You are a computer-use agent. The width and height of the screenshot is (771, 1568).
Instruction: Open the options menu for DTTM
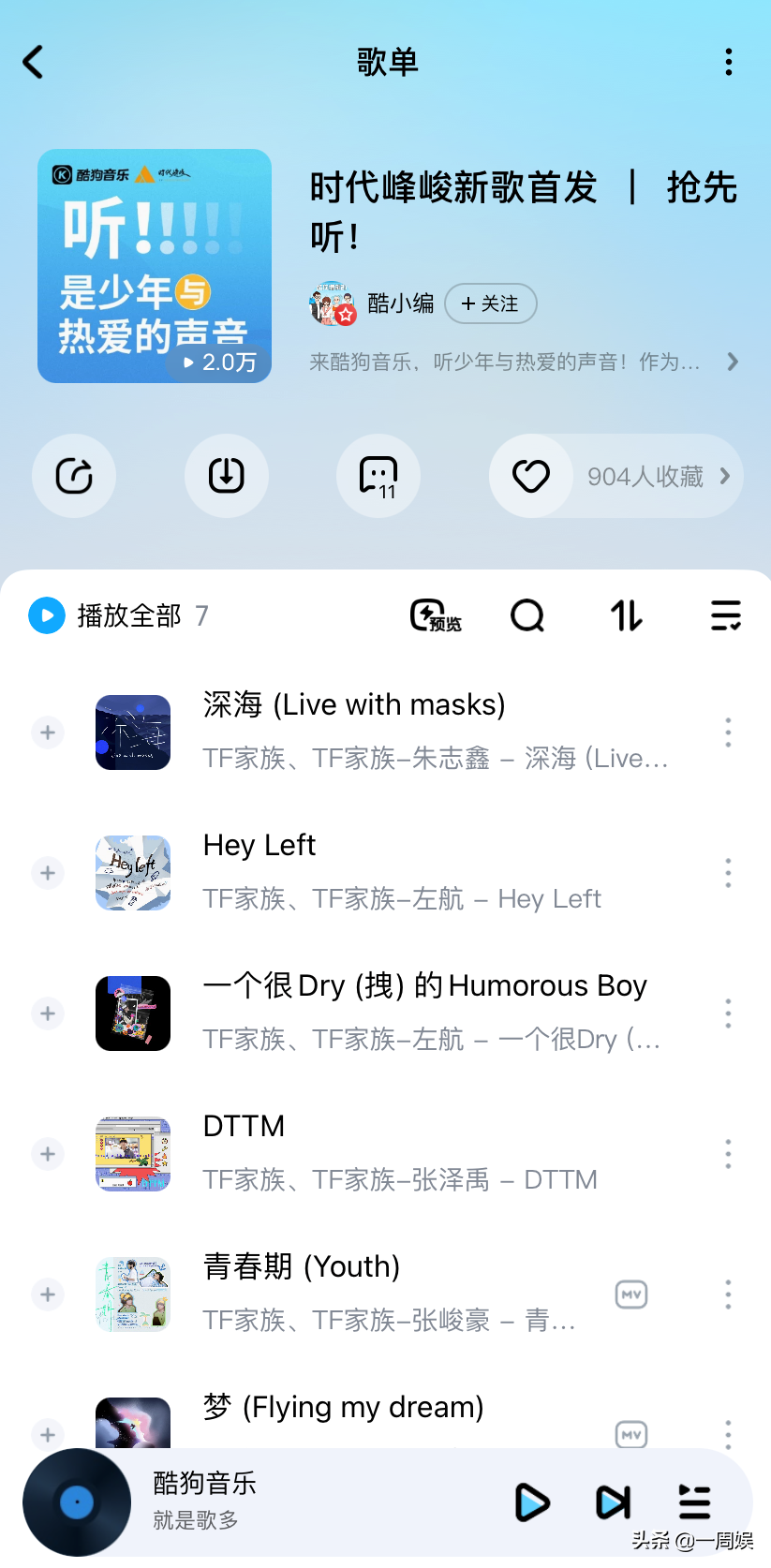tap(727, 1154)
